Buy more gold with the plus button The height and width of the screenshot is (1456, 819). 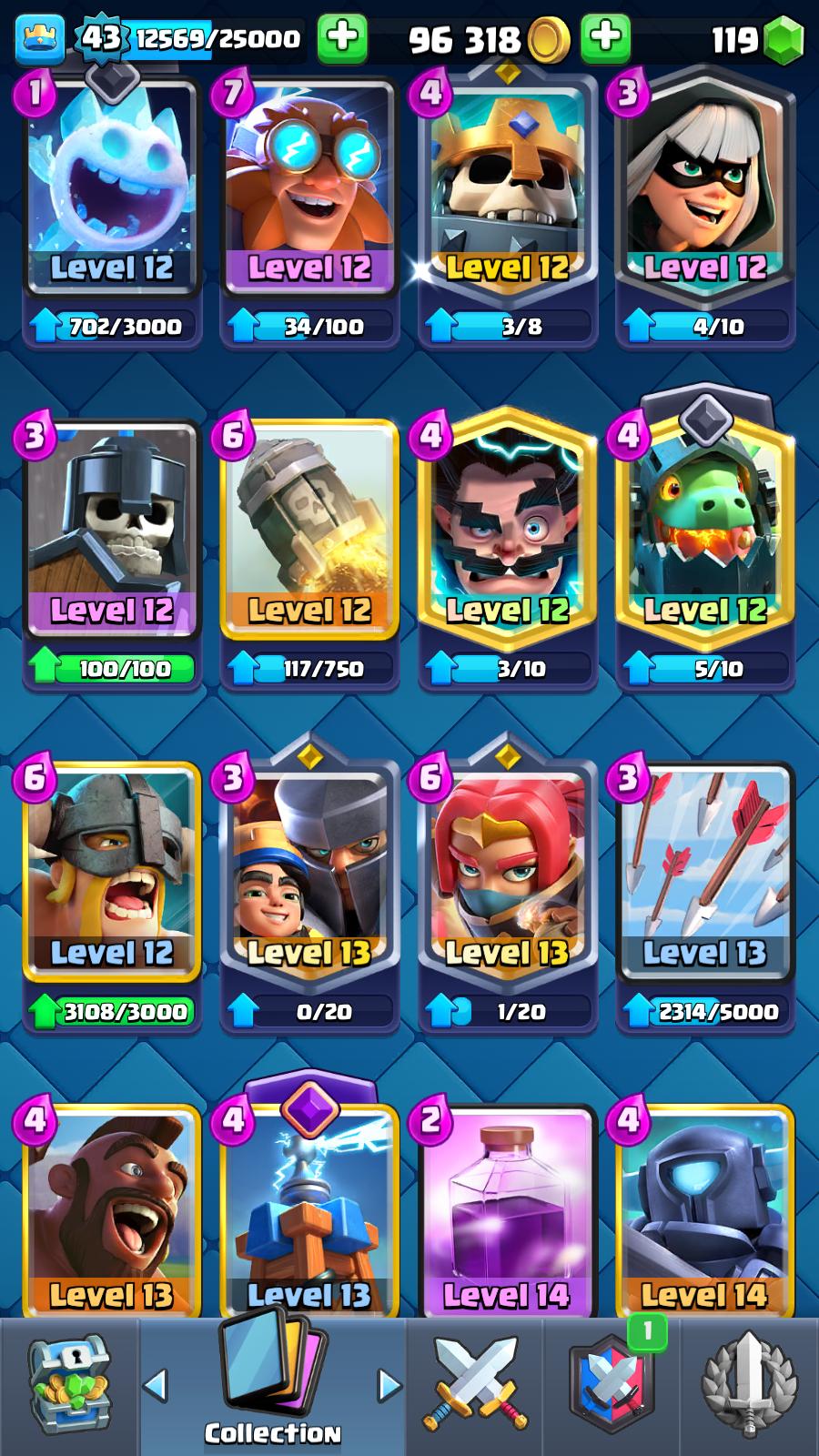pyautogui.click(x=605, y=39)
